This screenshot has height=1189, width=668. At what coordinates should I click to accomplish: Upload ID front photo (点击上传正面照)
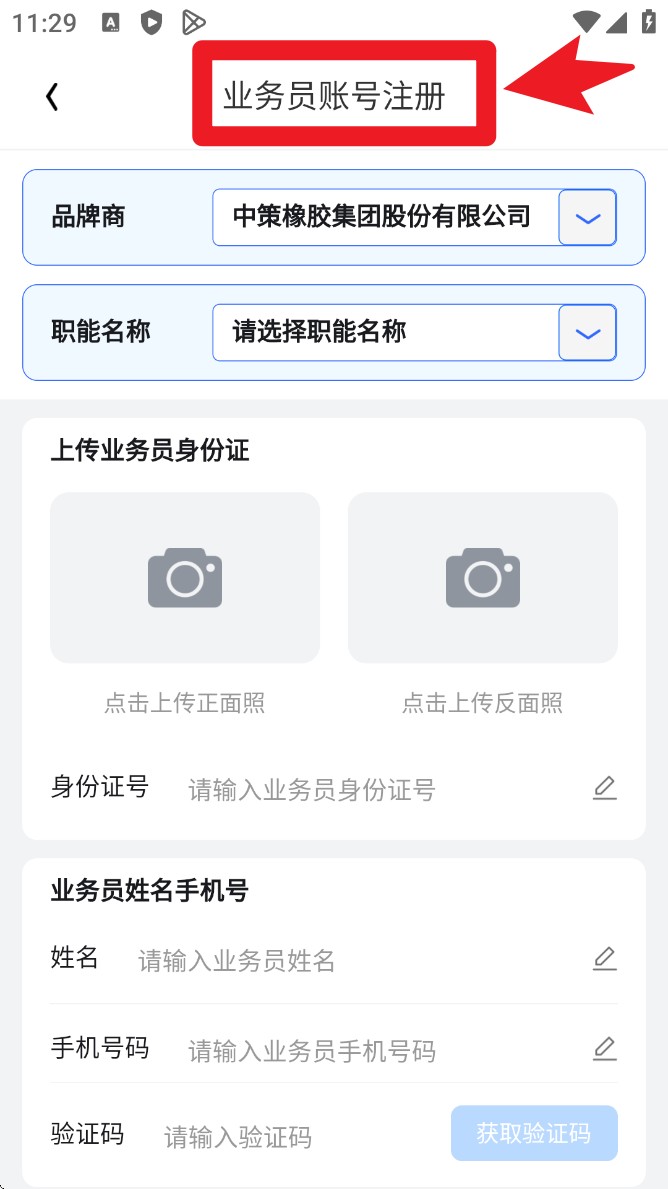185,578
